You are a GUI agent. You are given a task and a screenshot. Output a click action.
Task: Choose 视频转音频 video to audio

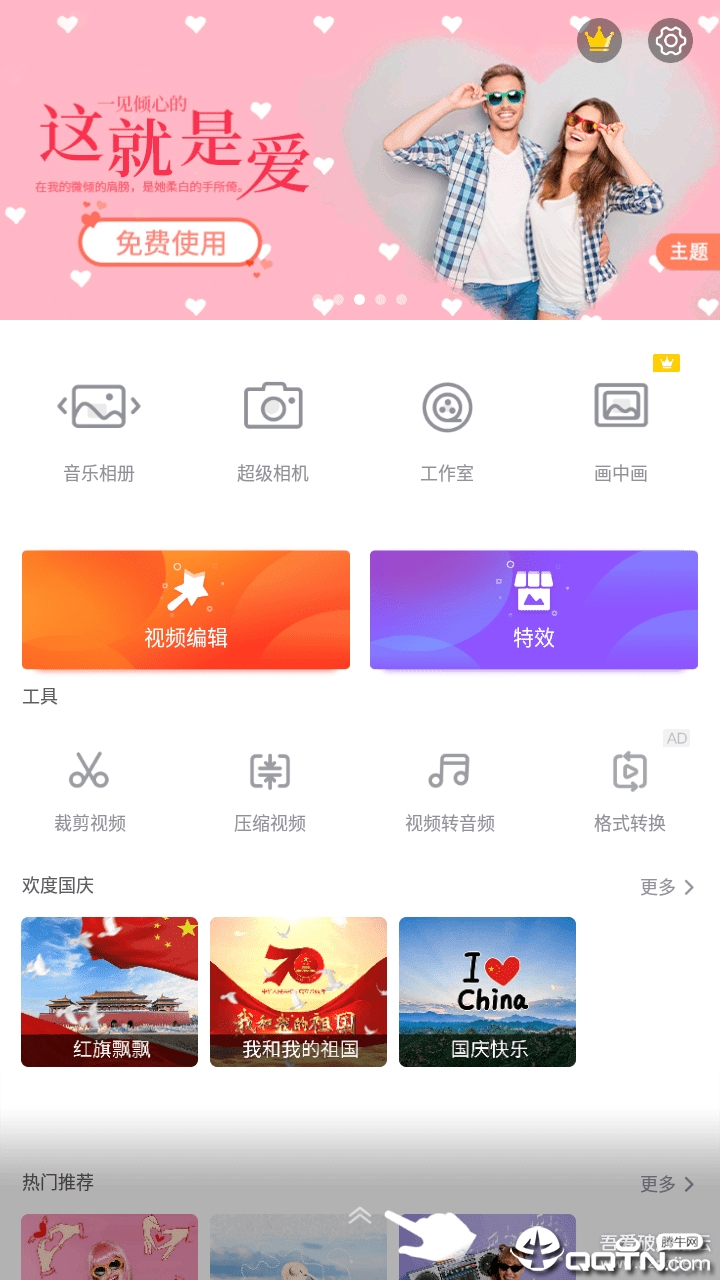(x=450, y=791)
